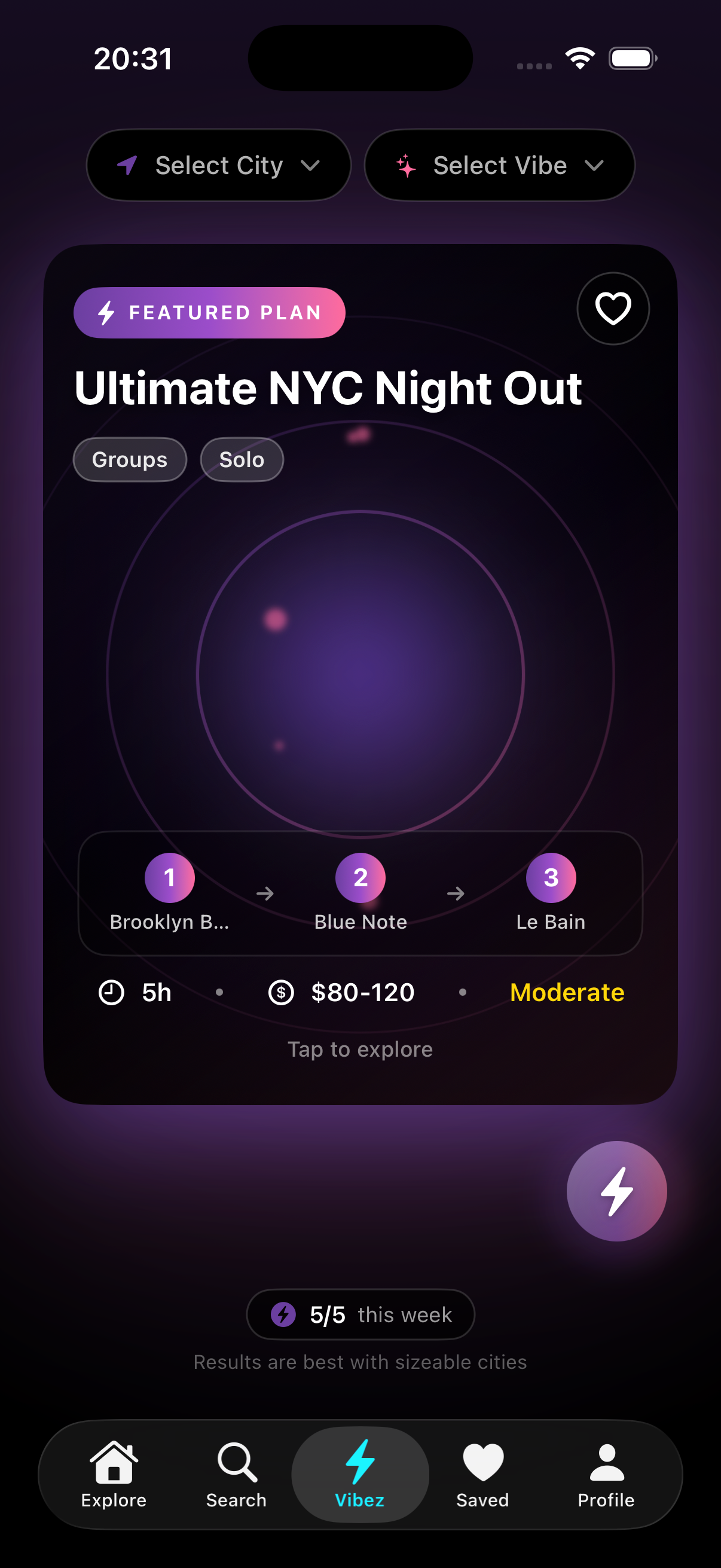Expand the Select Vibe dropdown
Viewport: 721px width, 1568px height.
[499, 165]
